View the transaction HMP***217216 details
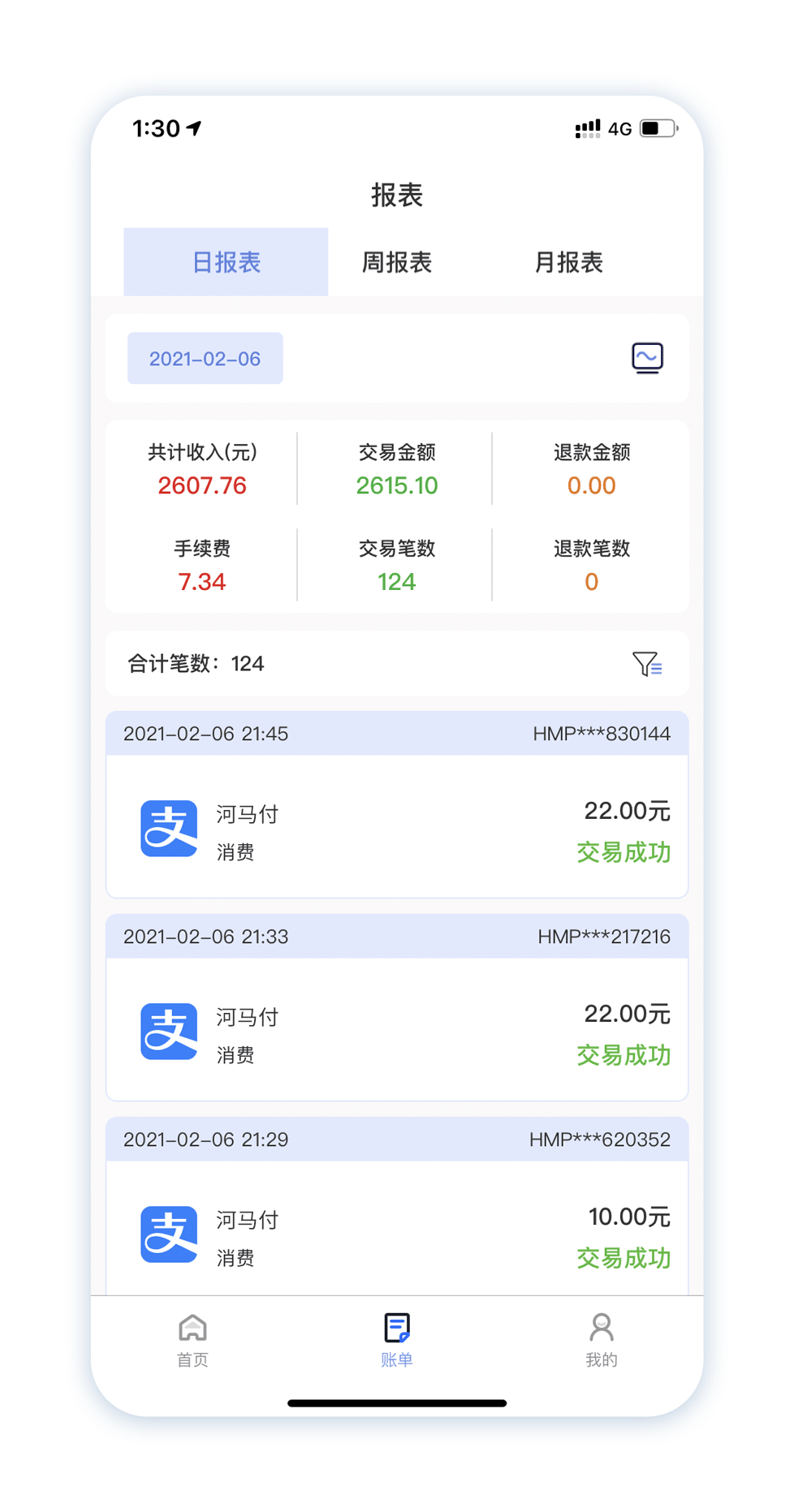Screen dimensions: 794x1512 click(x=396, y=1029)
